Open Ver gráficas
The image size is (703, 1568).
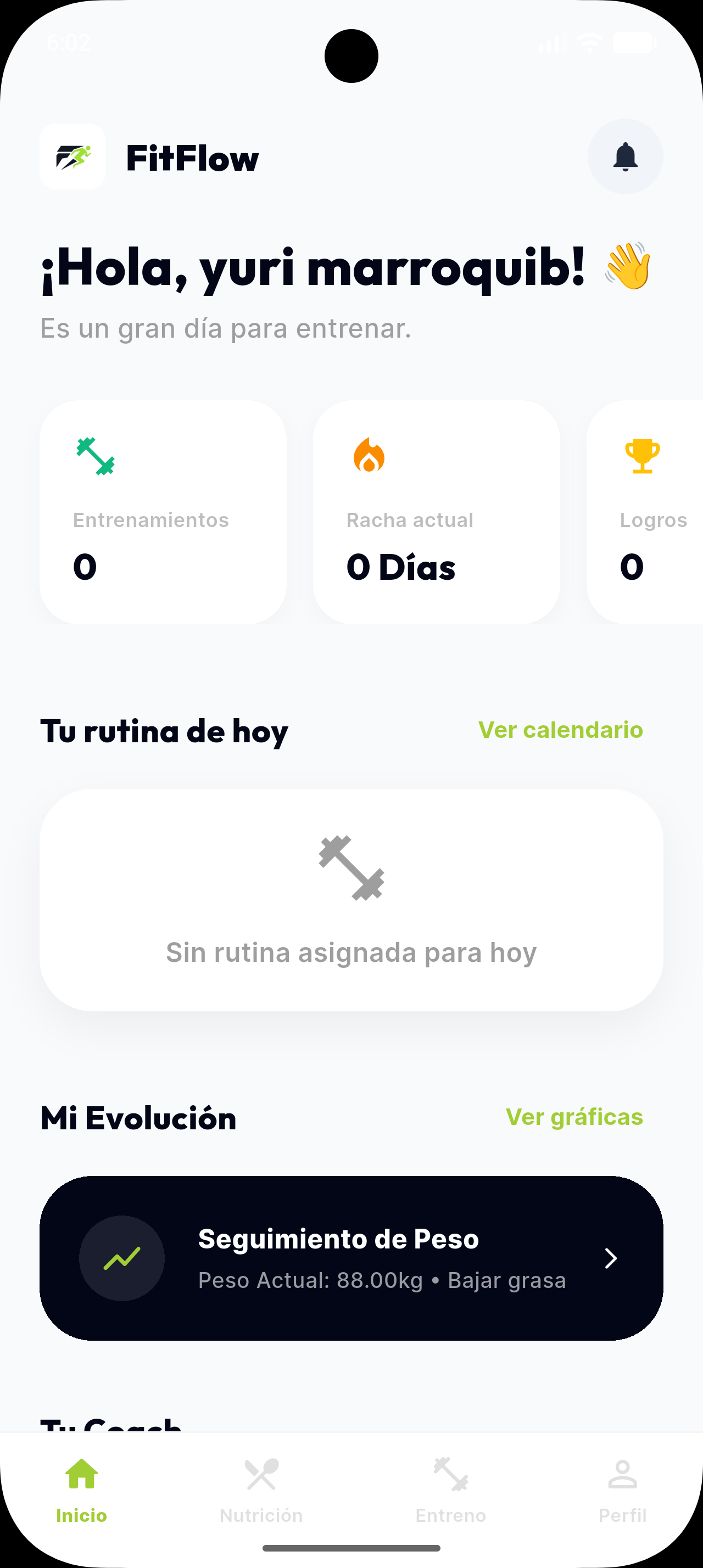click(x=574, y=1118)
